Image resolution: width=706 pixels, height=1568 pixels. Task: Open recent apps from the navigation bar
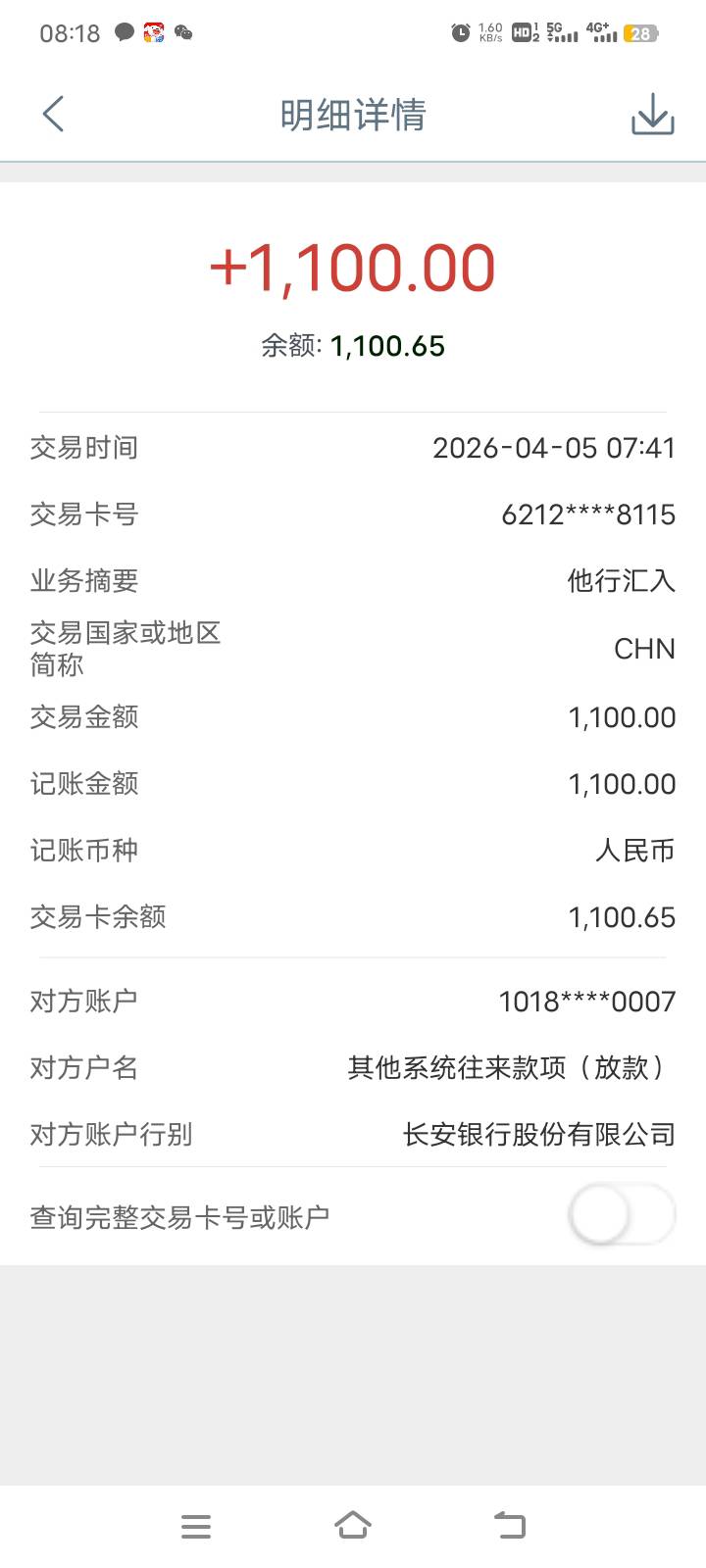(196, 1526)
